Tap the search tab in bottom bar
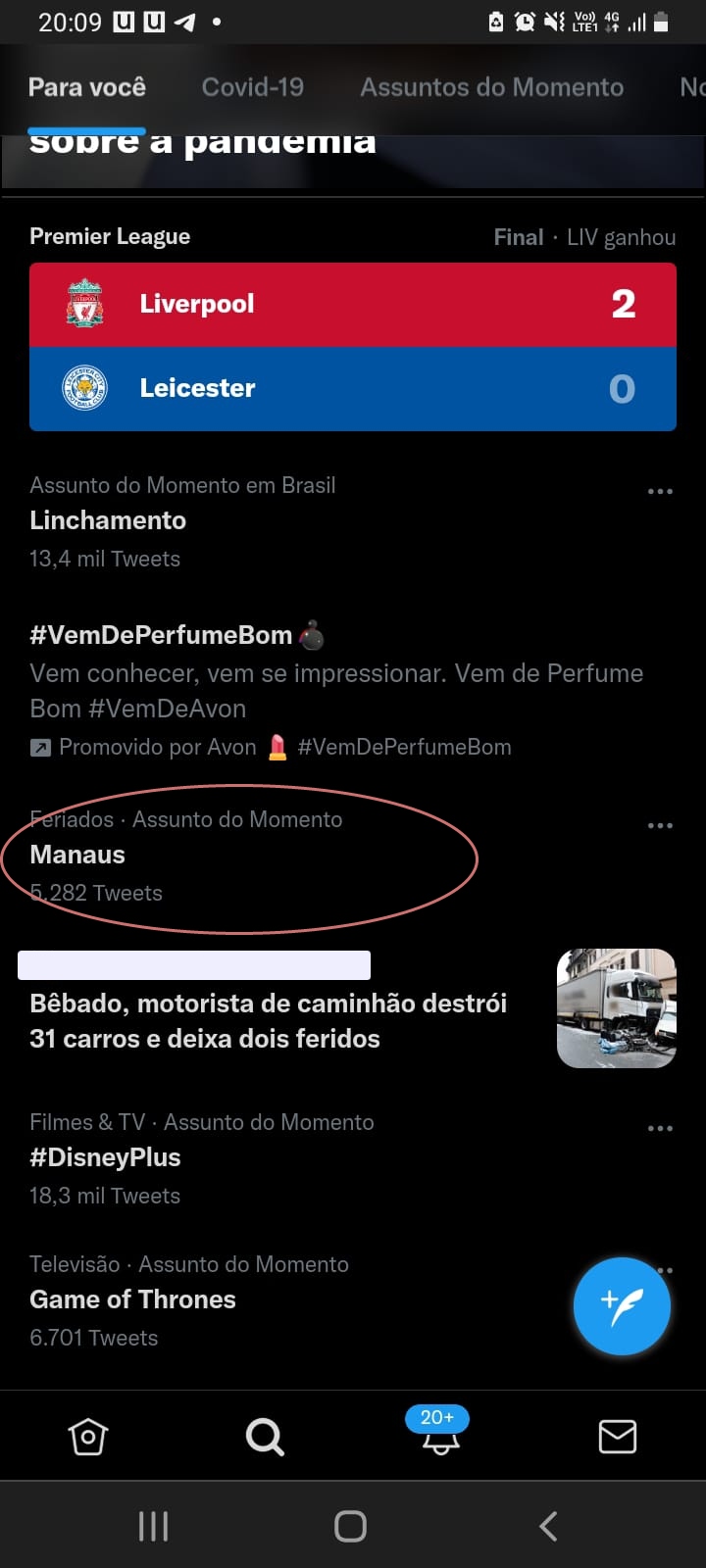 (x=265, y=1437)
